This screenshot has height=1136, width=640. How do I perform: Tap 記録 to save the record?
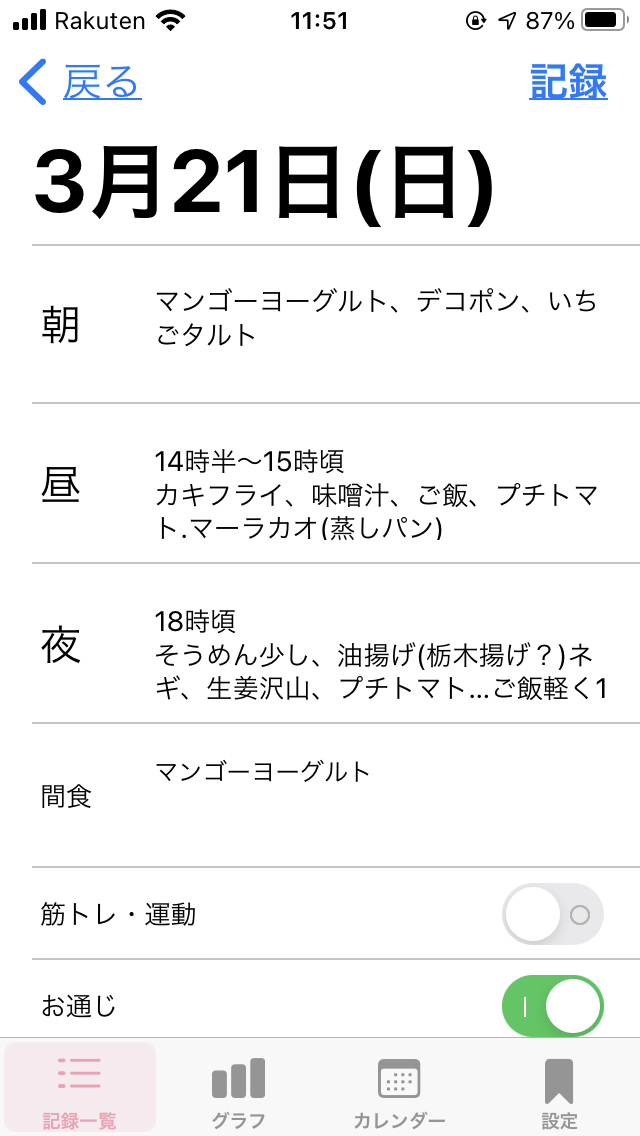[x=568, y=82]
